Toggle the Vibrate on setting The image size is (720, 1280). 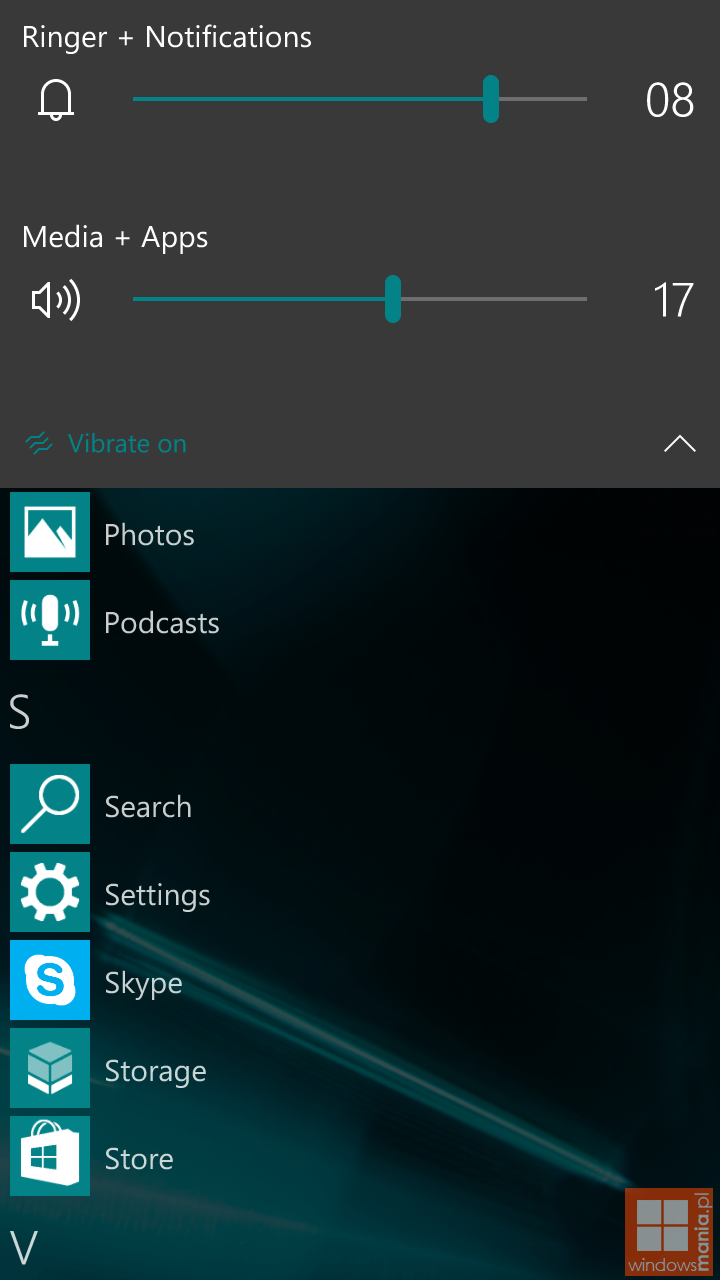(107, 444)
